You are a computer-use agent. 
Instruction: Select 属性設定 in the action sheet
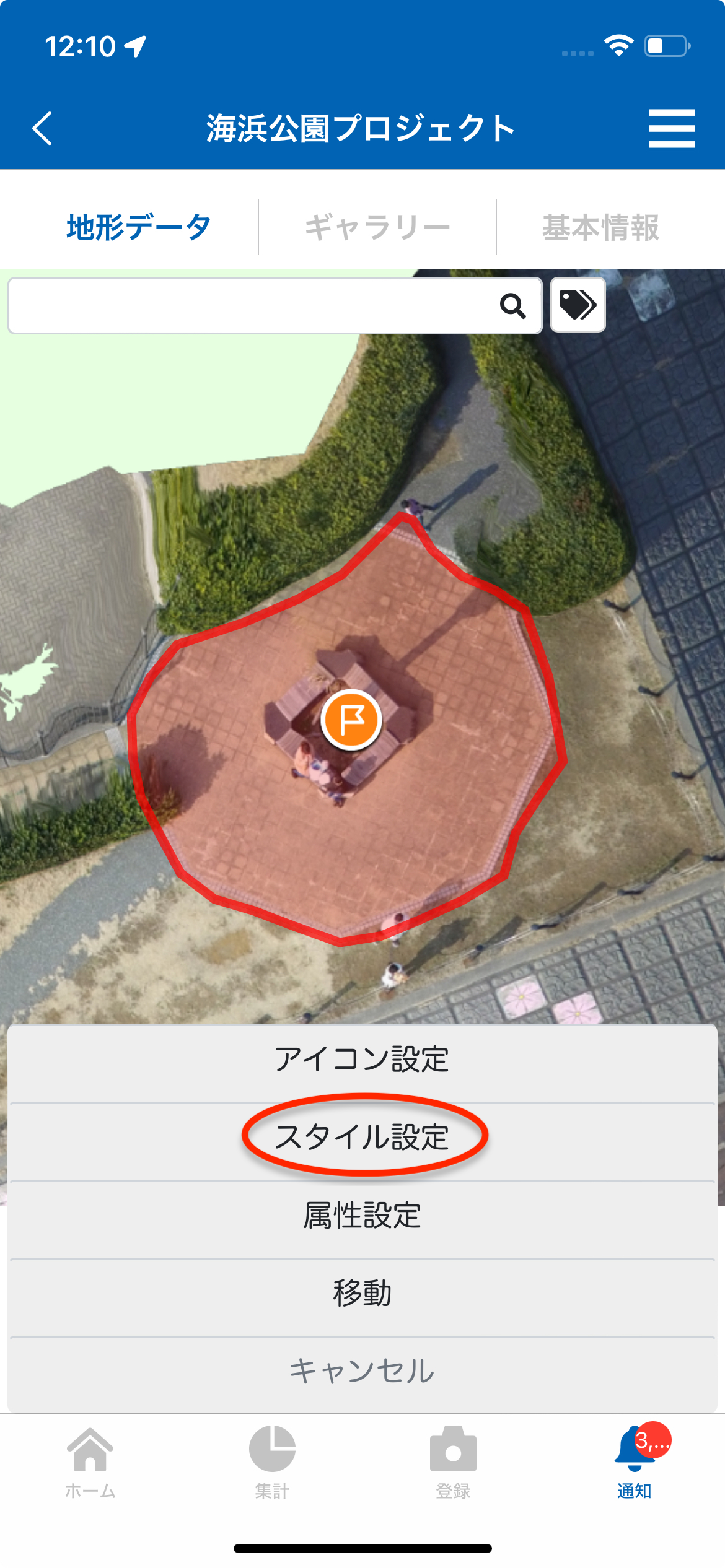[x=362, y=1215]
